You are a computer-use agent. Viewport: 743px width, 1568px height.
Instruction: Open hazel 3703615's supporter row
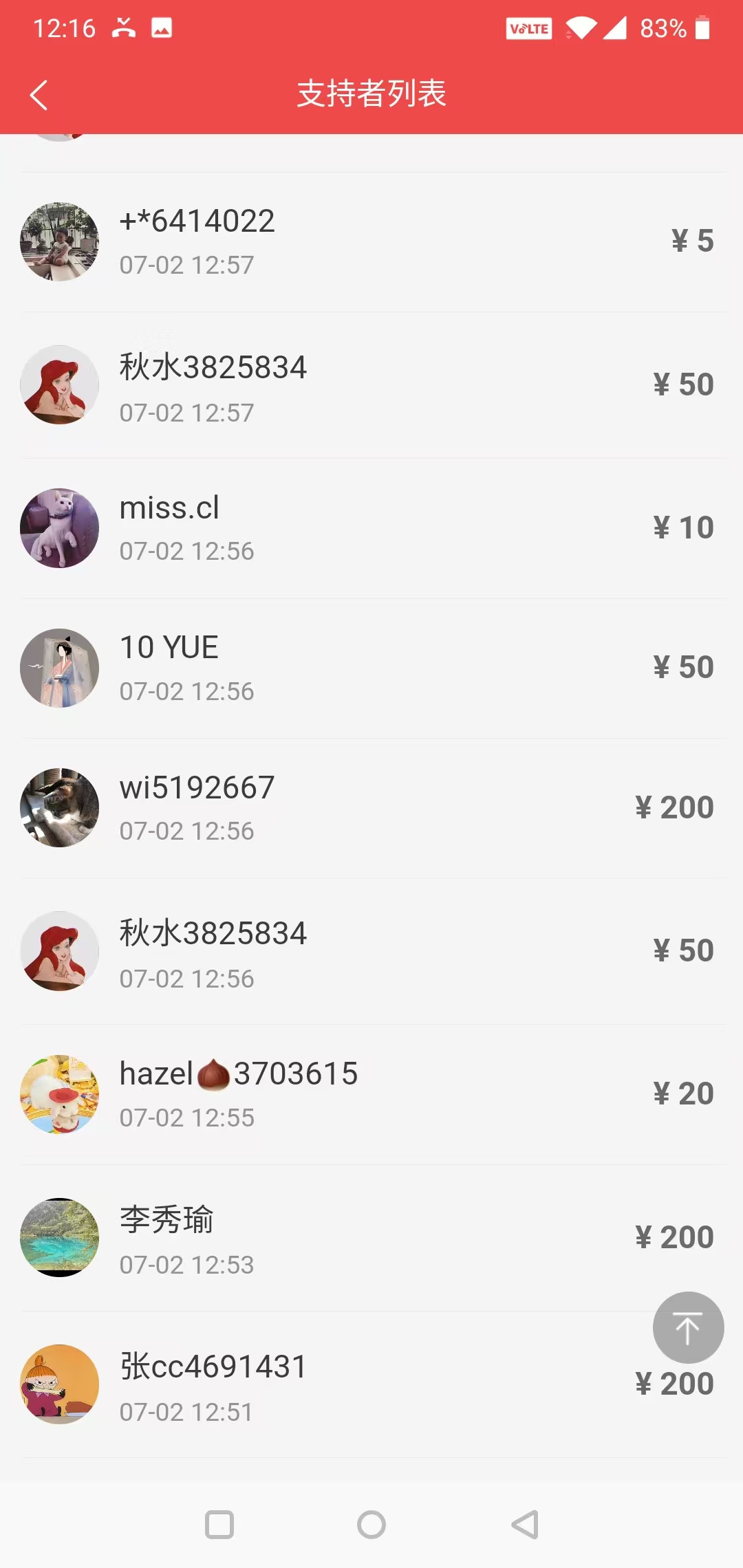click(371, 1094)
